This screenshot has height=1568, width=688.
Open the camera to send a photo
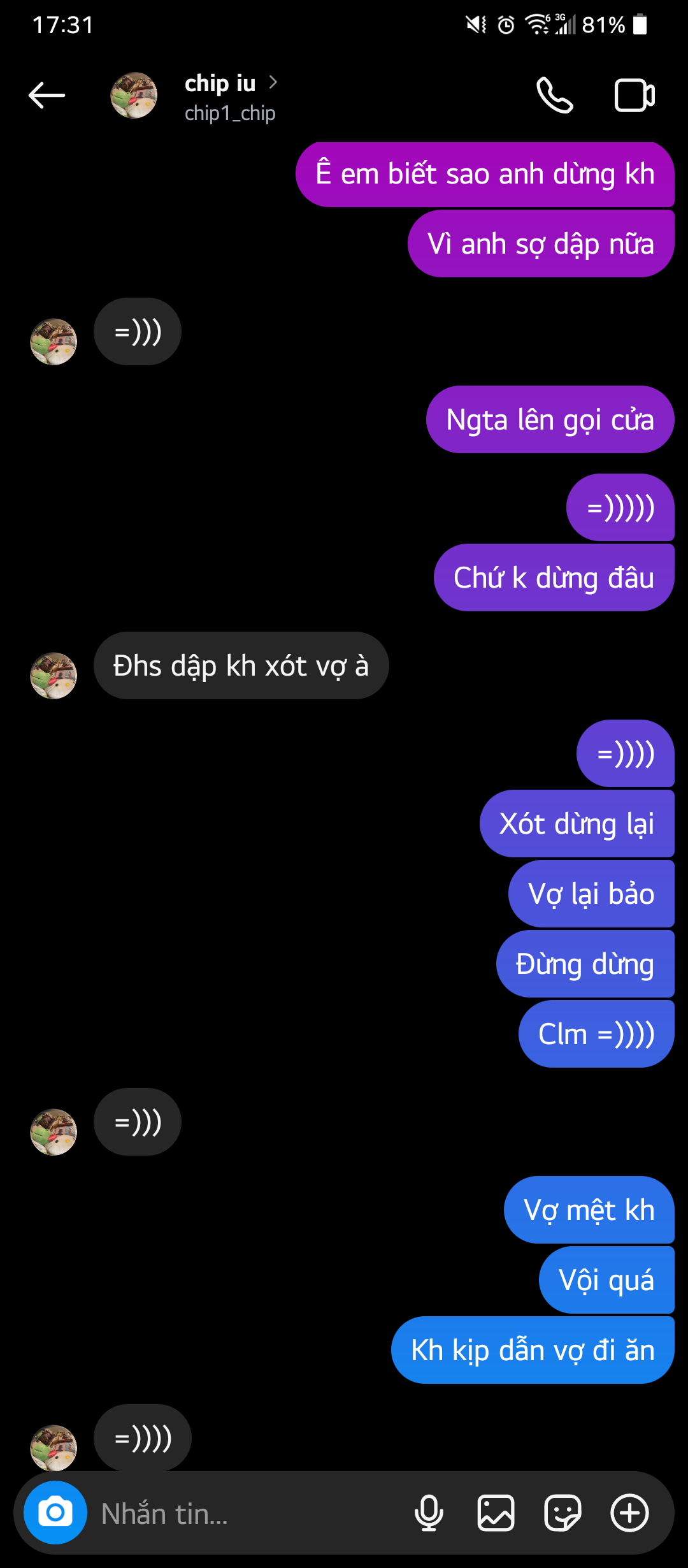[56, 1513]
